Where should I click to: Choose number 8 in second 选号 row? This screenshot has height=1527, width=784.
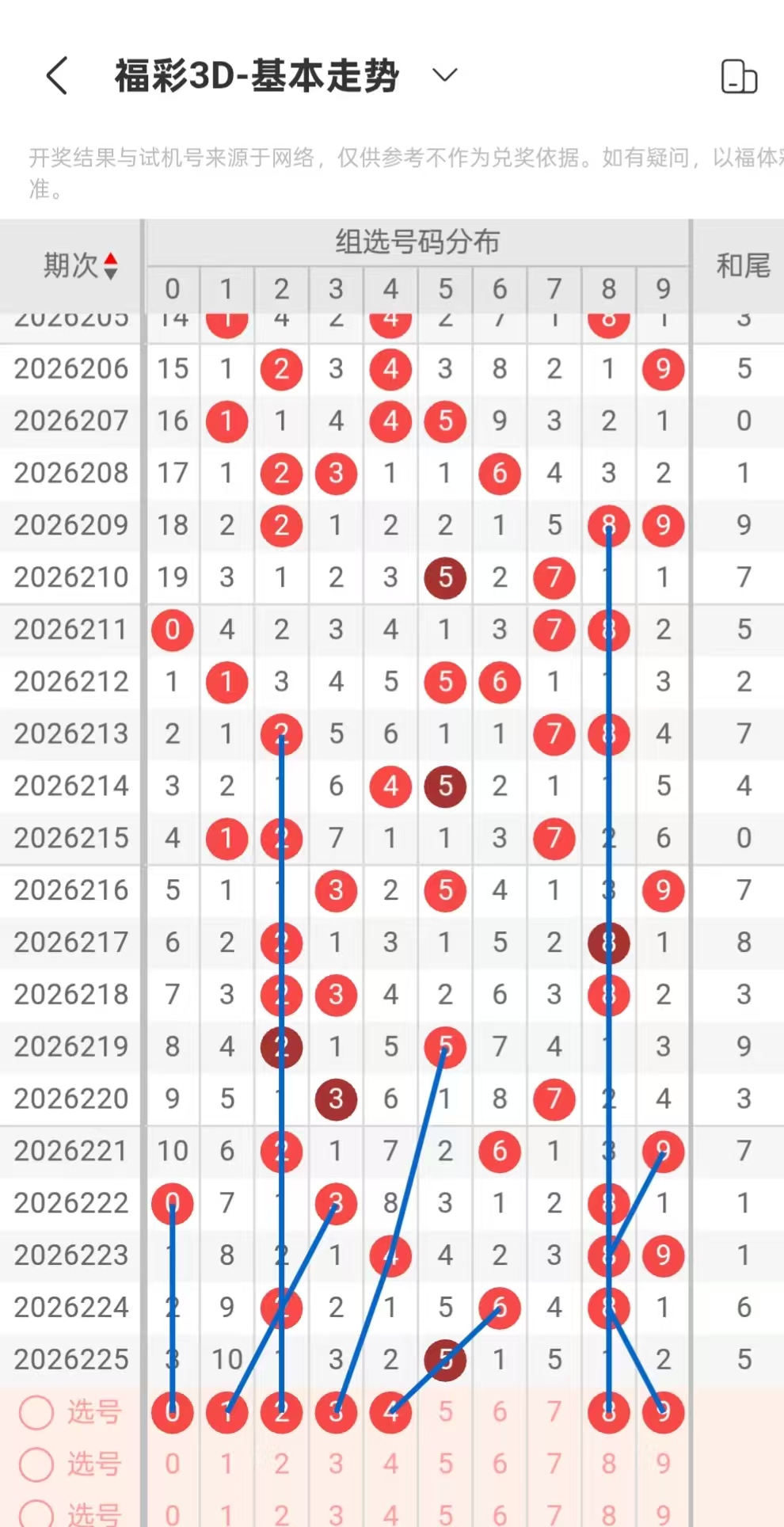click(608, 1464)
